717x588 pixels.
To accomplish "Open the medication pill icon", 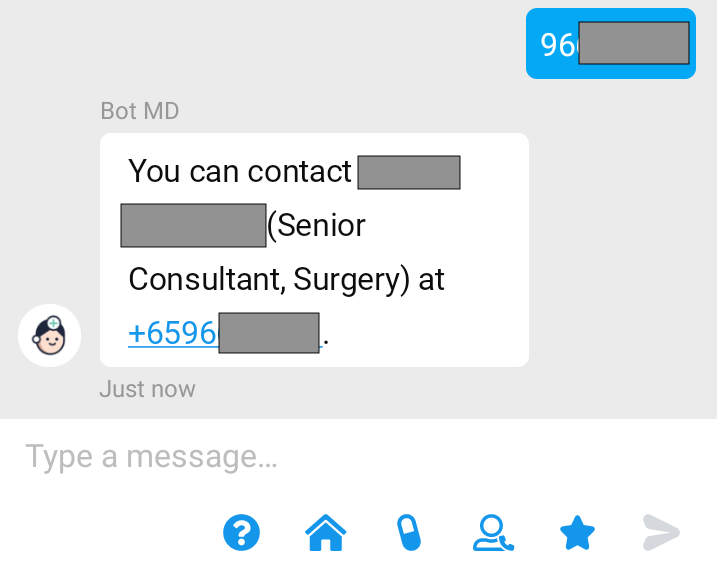I will pyautogui.click(x=409, y=532).
